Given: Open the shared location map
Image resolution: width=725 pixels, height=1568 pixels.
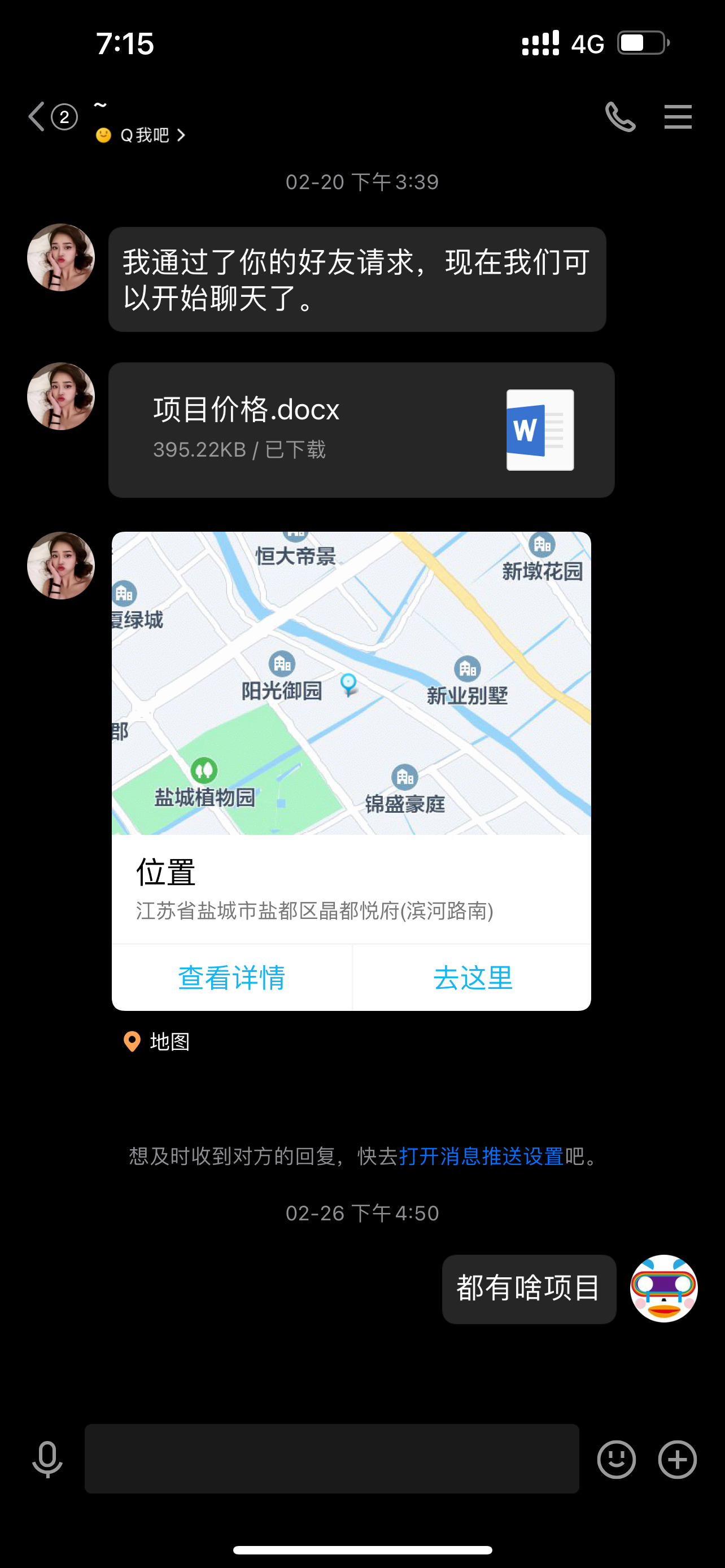Looking at the screenshot, I should click(x=351, y=683).
